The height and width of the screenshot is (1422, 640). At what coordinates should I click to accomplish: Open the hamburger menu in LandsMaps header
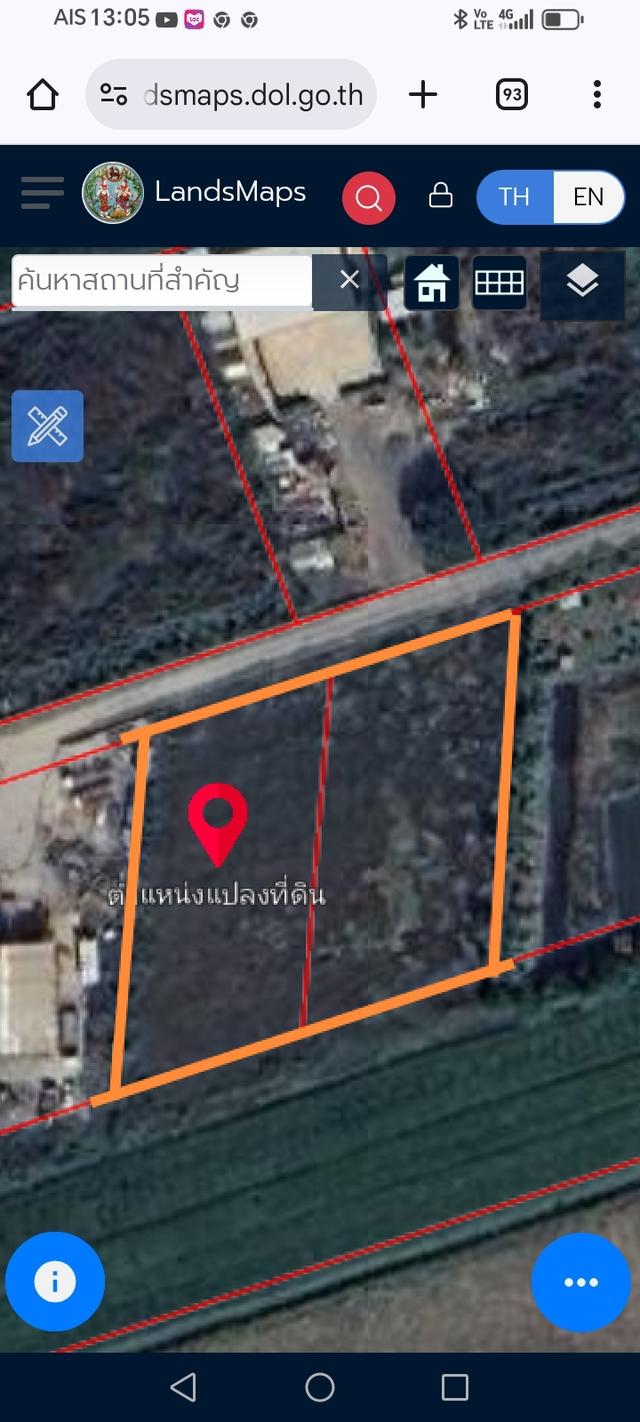coord(42,193)
